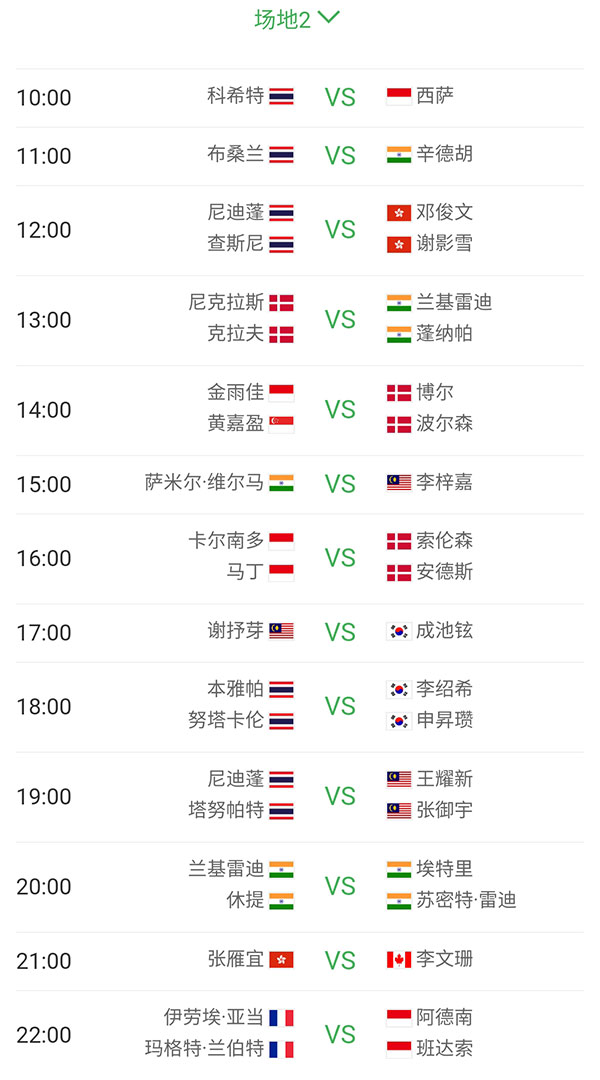Screen dimensions: 600x1080
Task: Open the 11:00 match 布桑兰 vs 辛德胡
Action: point(298,155)
